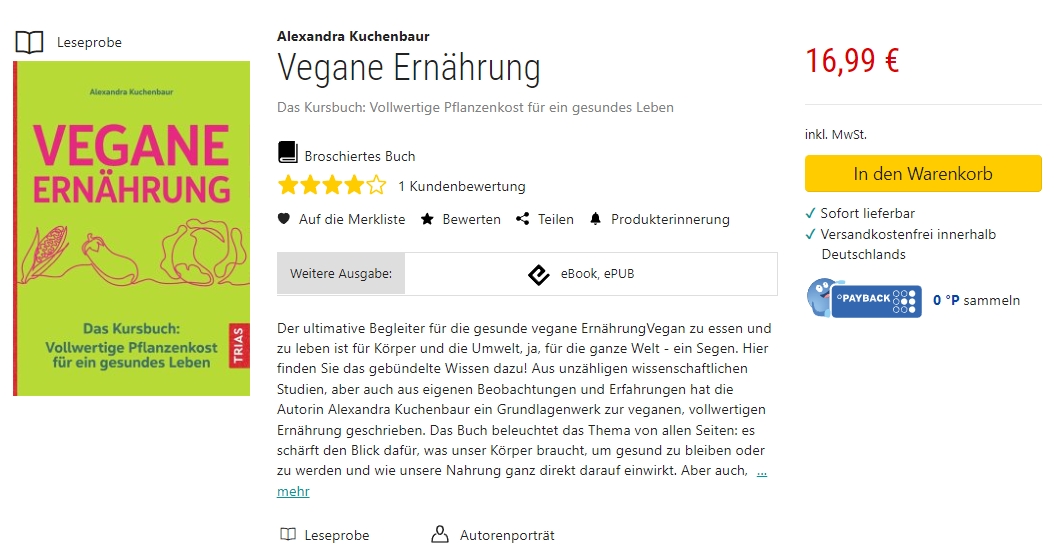1055x554 pixels.
Task: Open author Alexandra Kuchenbaur's page
Action: click(353, 37)
